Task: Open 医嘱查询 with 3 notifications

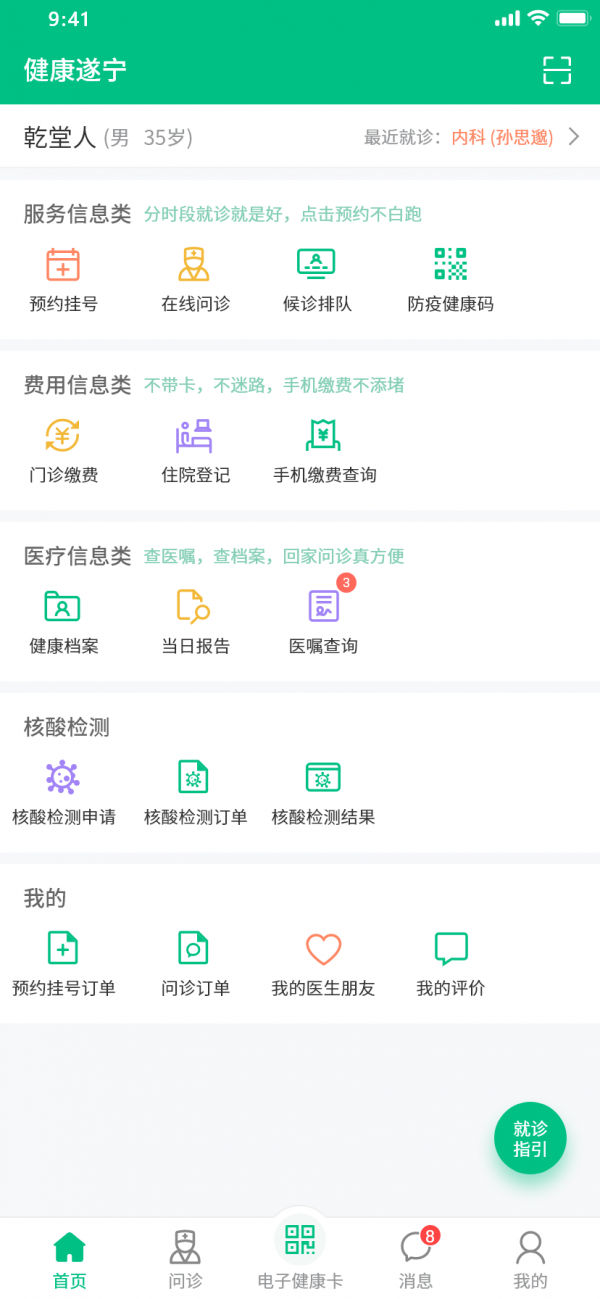Action: click(324, 622)
